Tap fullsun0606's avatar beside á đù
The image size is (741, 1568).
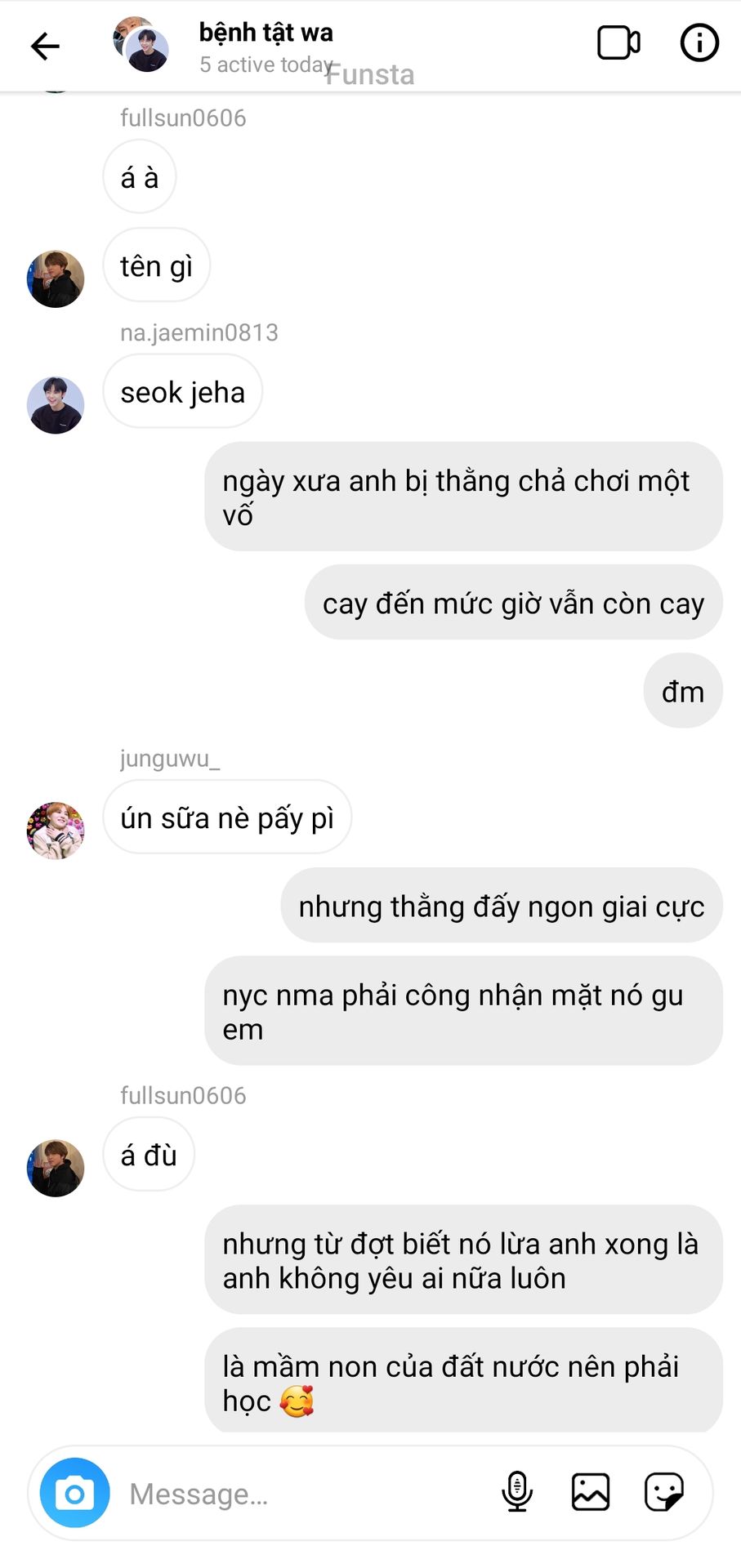point(56,1169)
